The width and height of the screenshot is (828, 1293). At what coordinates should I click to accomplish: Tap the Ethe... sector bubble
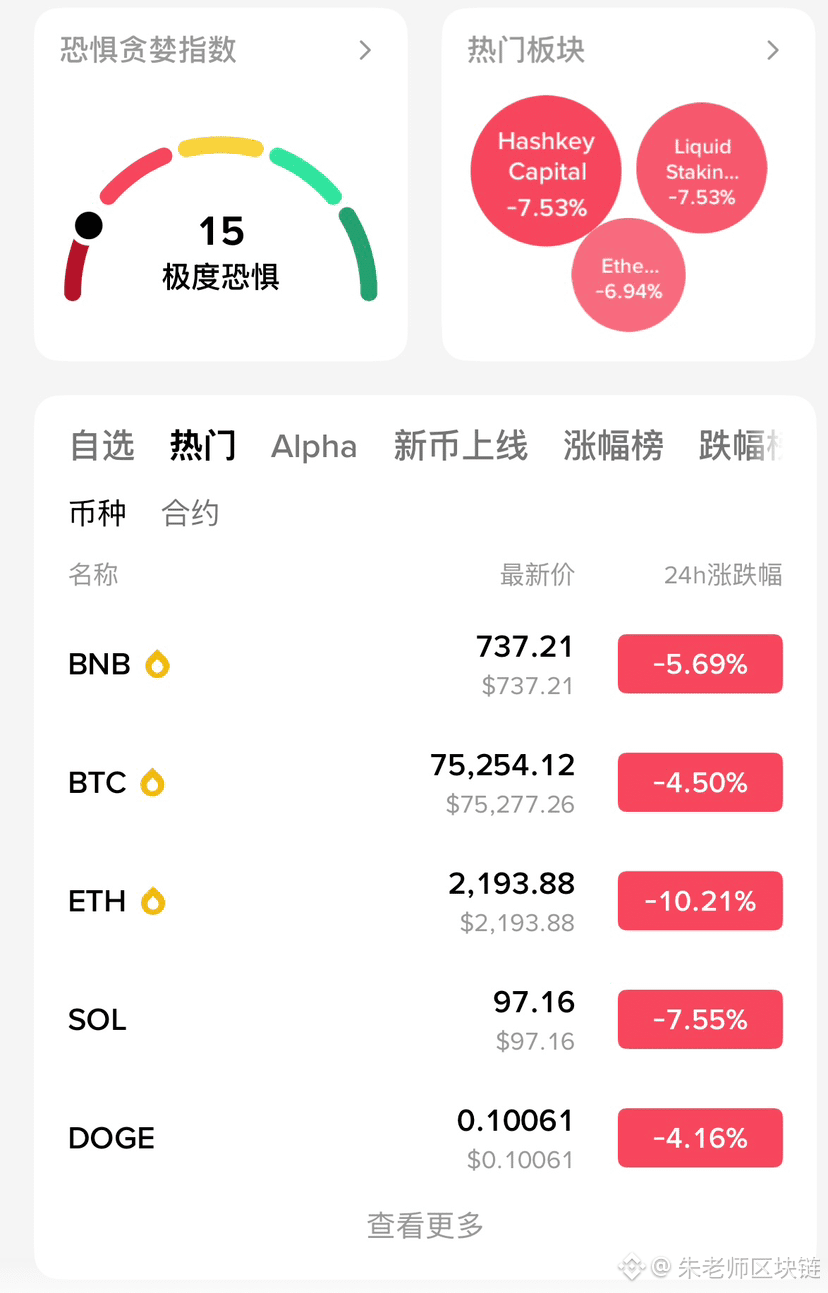click(629, 277)
